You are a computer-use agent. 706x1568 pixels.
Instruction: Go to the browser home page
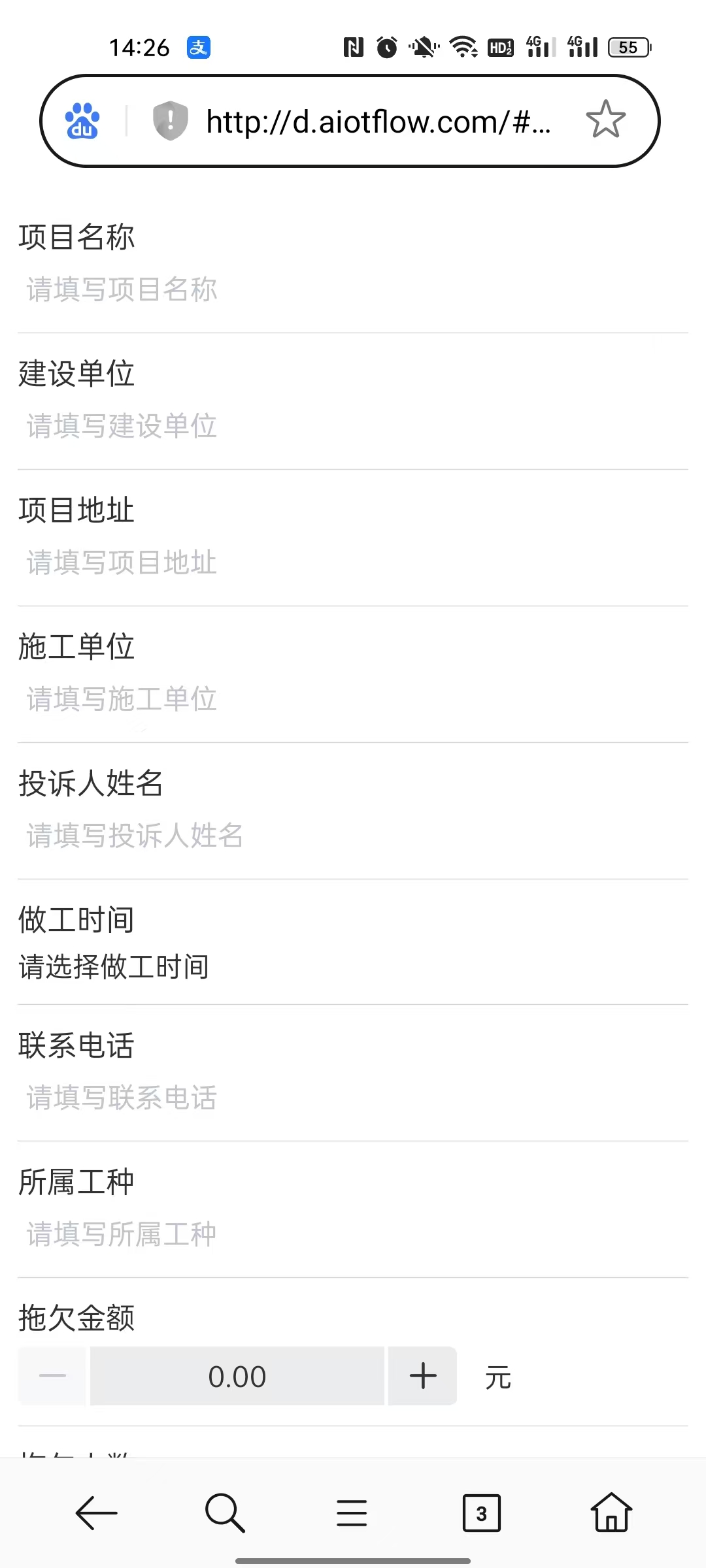coord(611,1512)
